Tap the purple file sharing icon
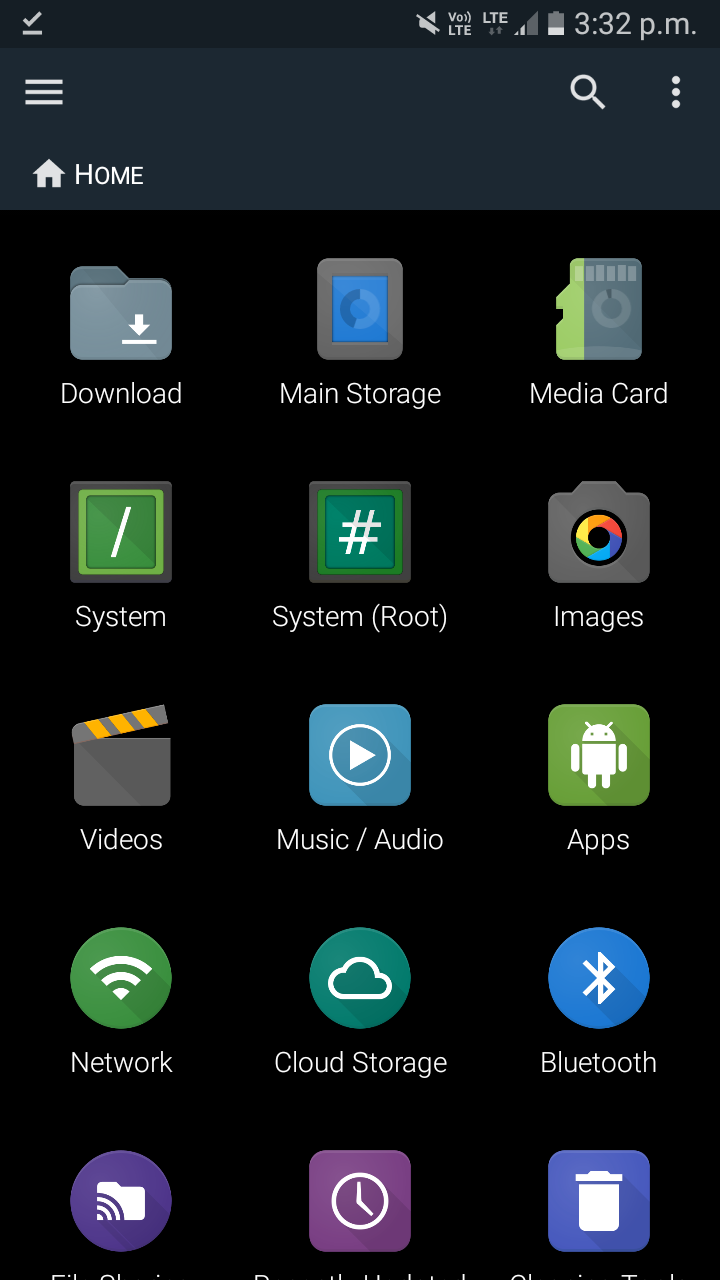 click(121, 1201)
